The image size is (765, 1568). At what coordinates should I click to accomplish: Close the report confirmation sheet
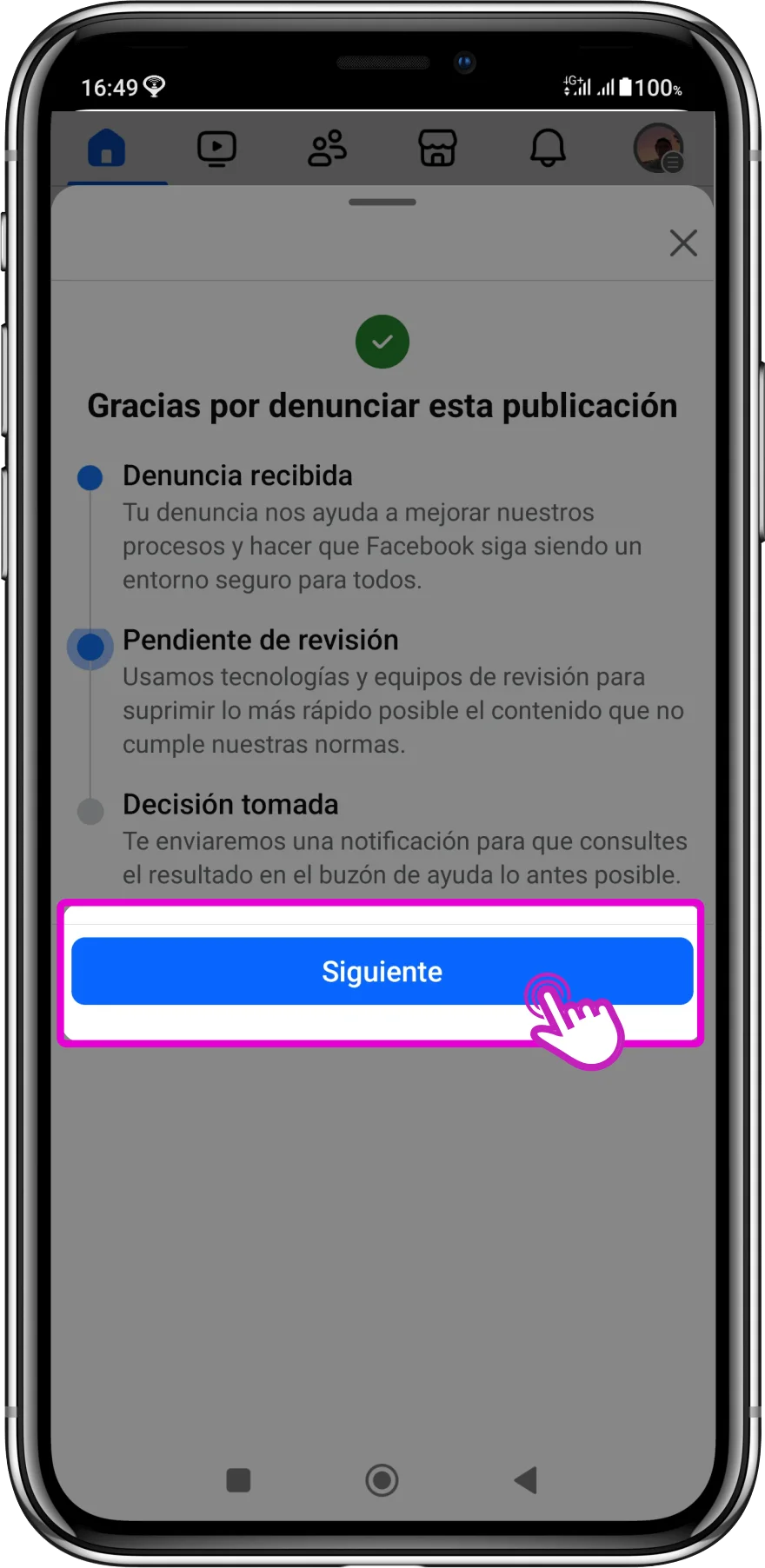point(683,243)
